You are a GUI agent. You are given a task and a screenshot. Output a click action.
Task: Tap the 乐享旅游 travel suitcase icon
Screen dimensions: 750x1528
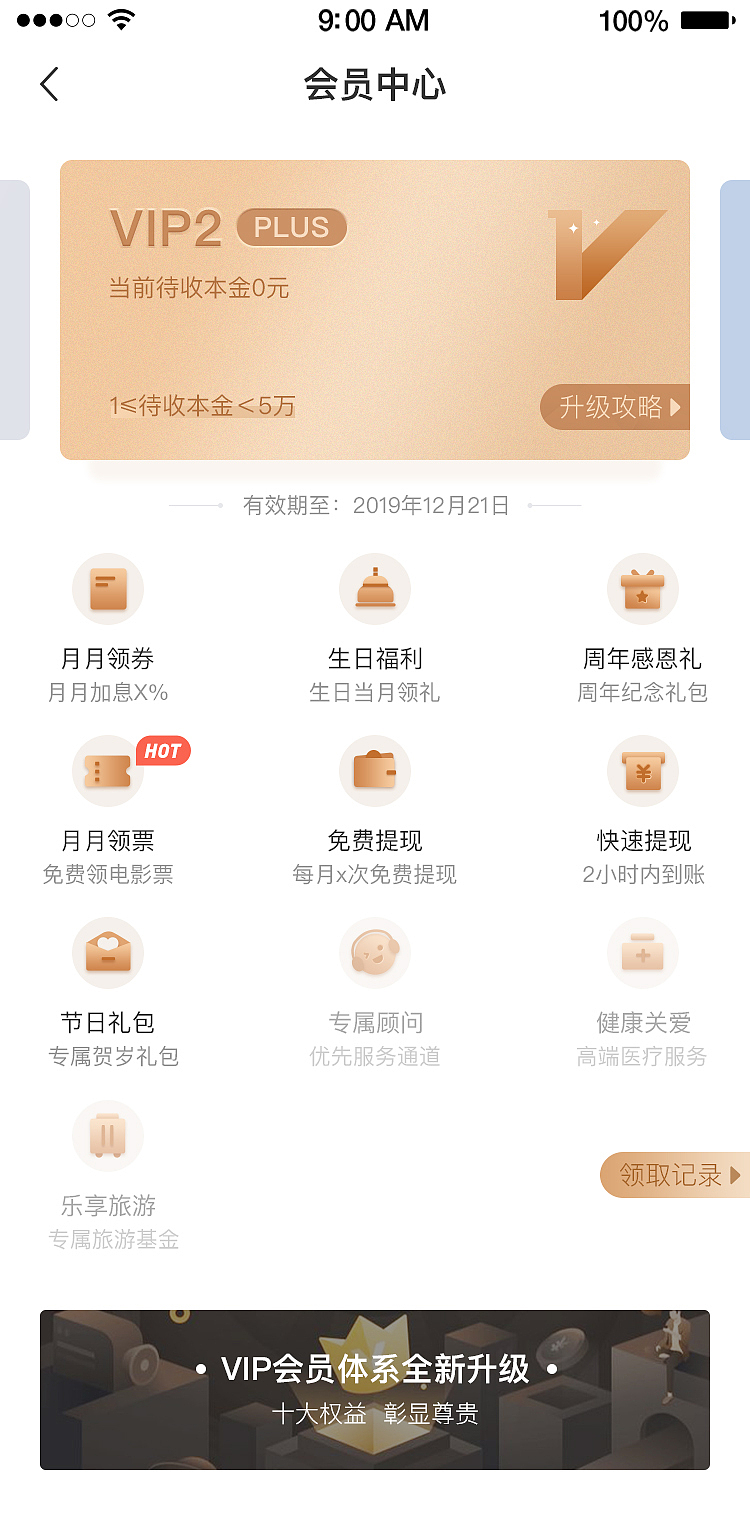[107, 1135]
